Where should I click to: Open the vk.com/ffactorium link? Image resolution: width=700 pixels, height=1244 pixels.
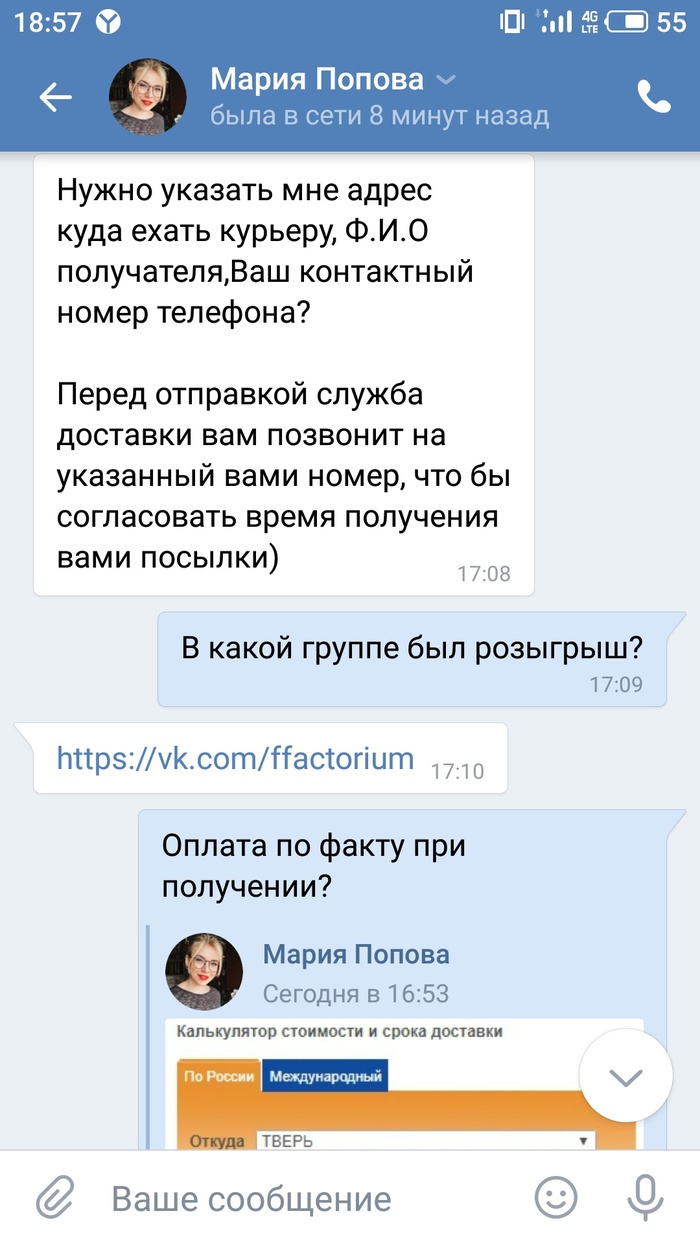pos(235,759)
